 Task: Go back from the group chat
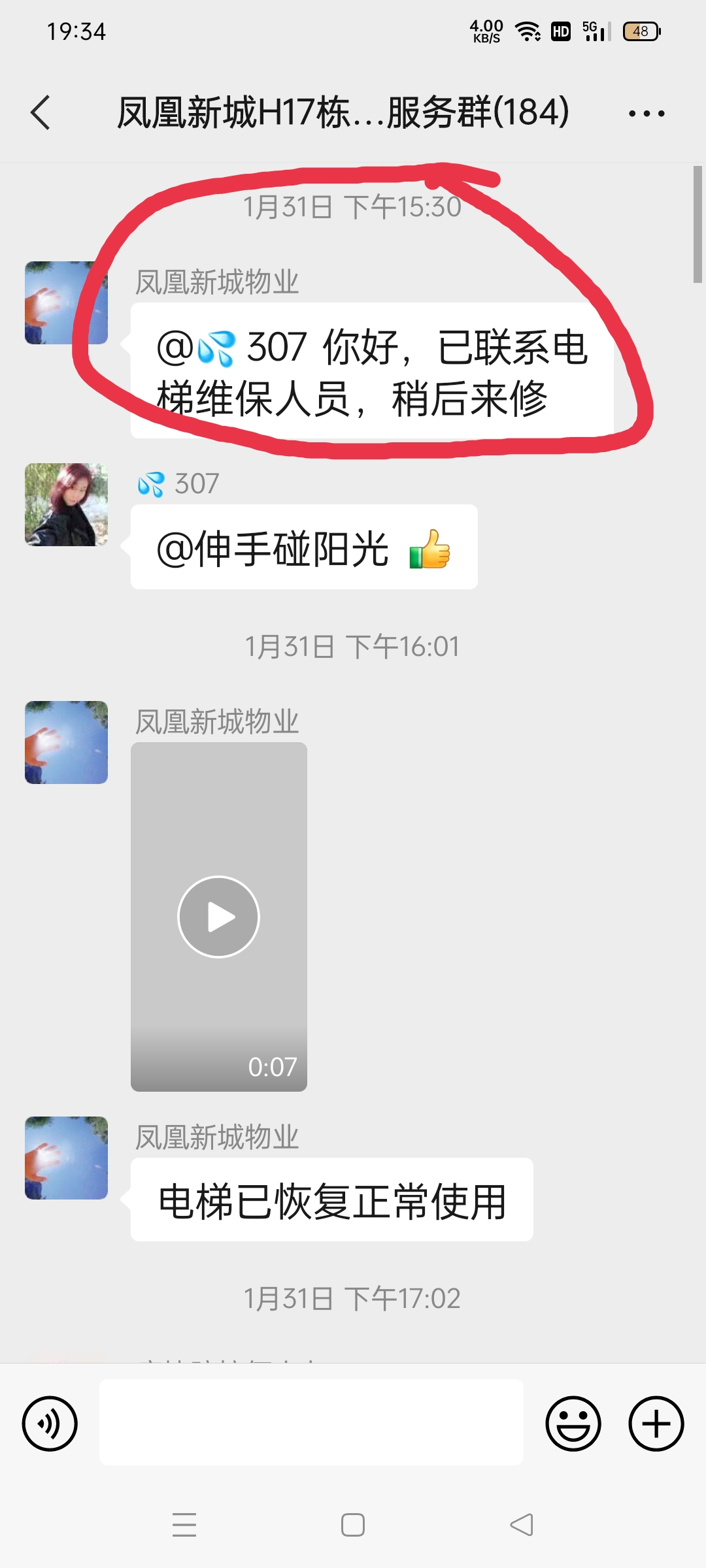[x=41, y=112]
